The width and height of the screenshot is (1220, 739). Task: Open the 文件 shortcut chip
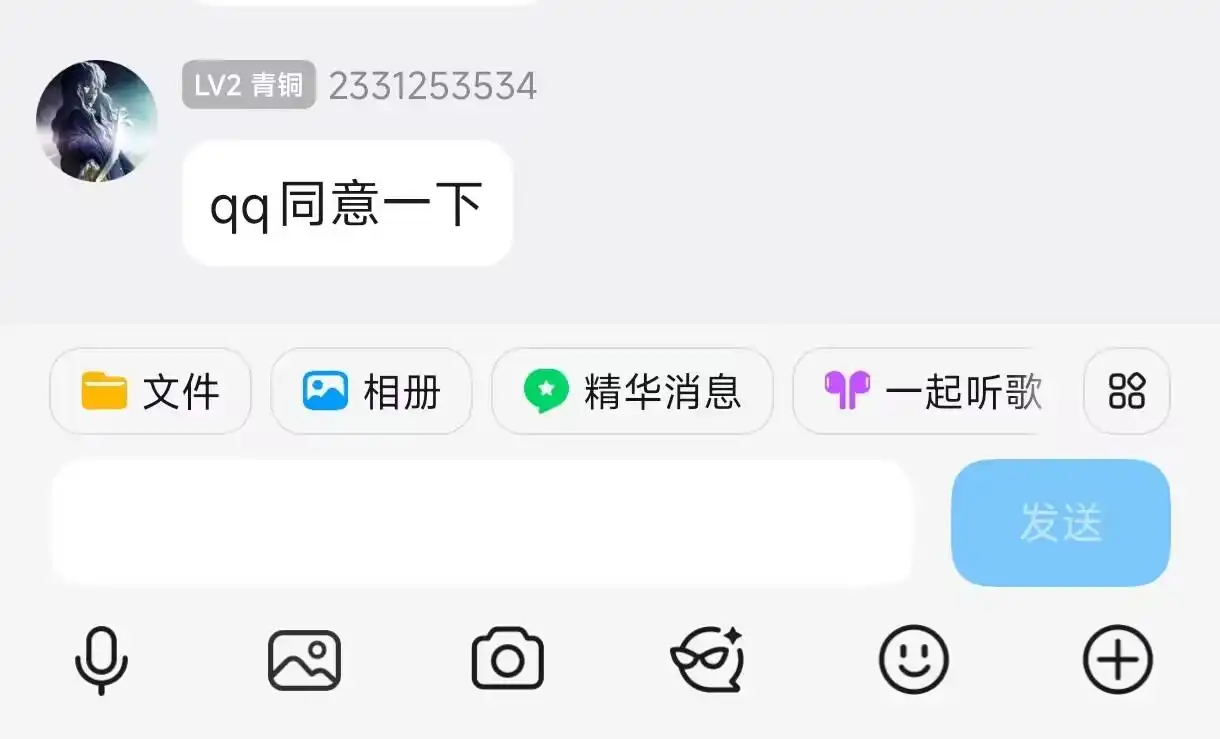coord(150,391)
